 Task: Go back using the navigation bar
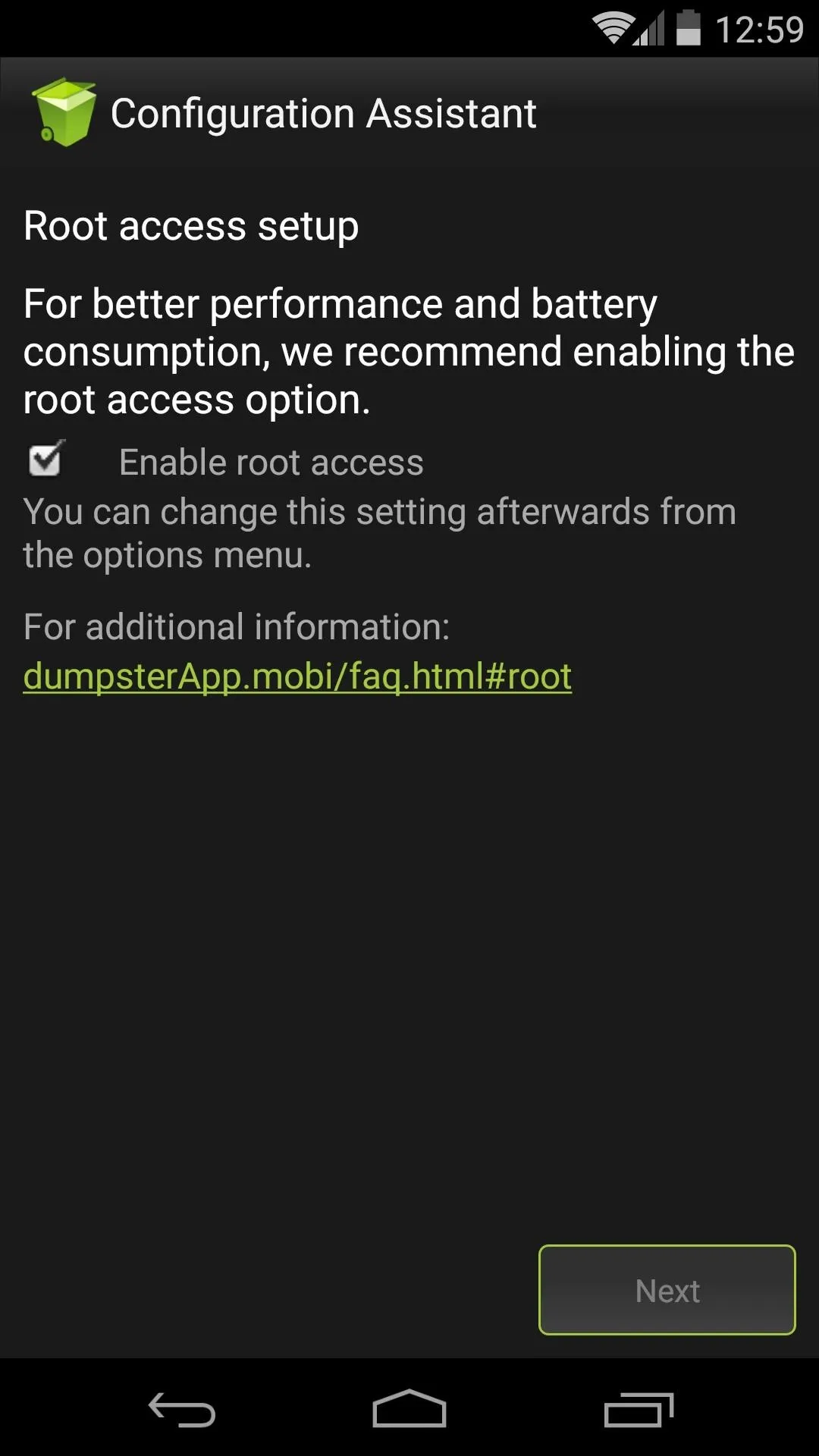tap(182, 1410)
